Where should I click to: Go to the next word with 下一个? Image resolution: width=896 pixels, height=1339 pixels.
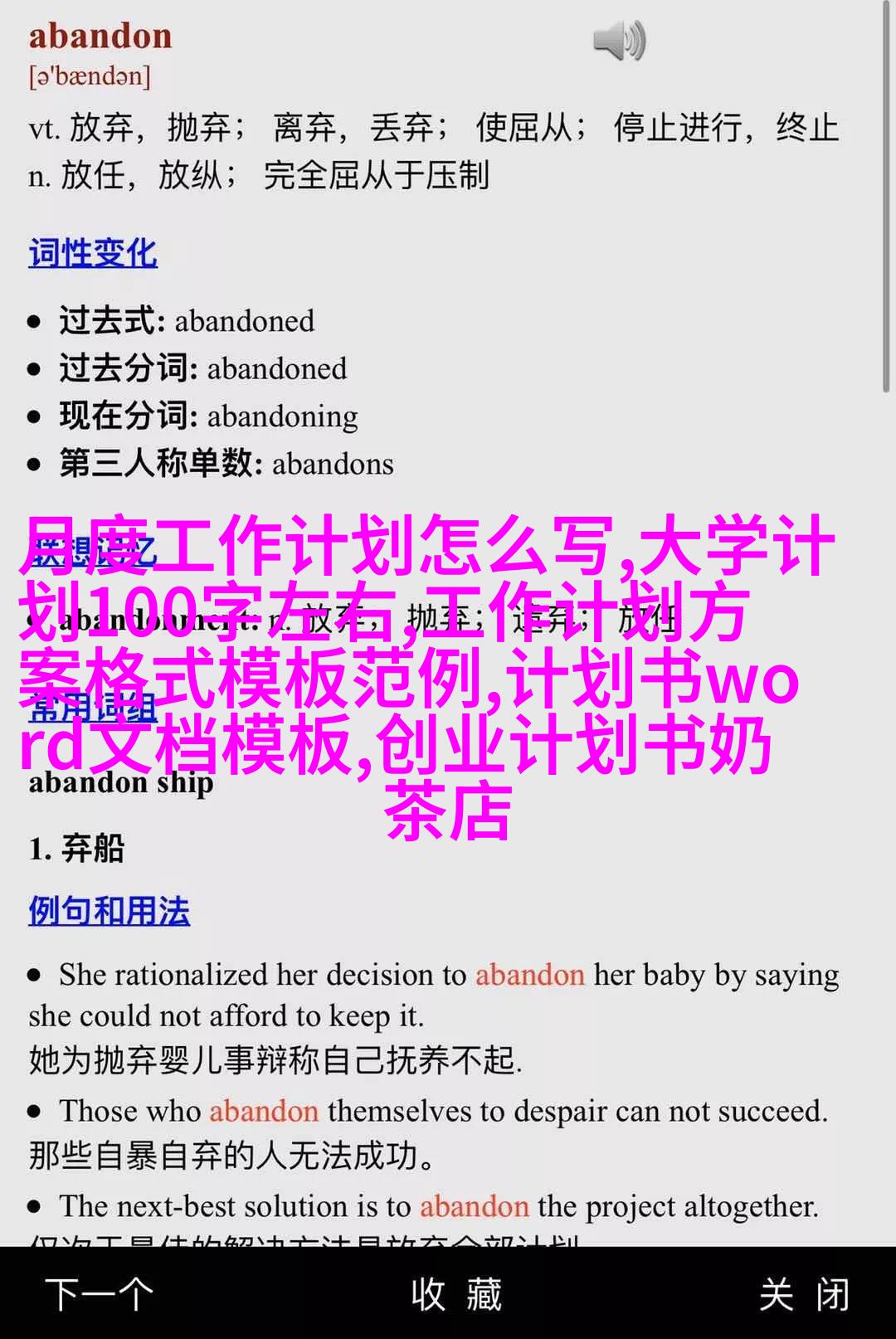pyautogui.click(x=99, y=1294)
